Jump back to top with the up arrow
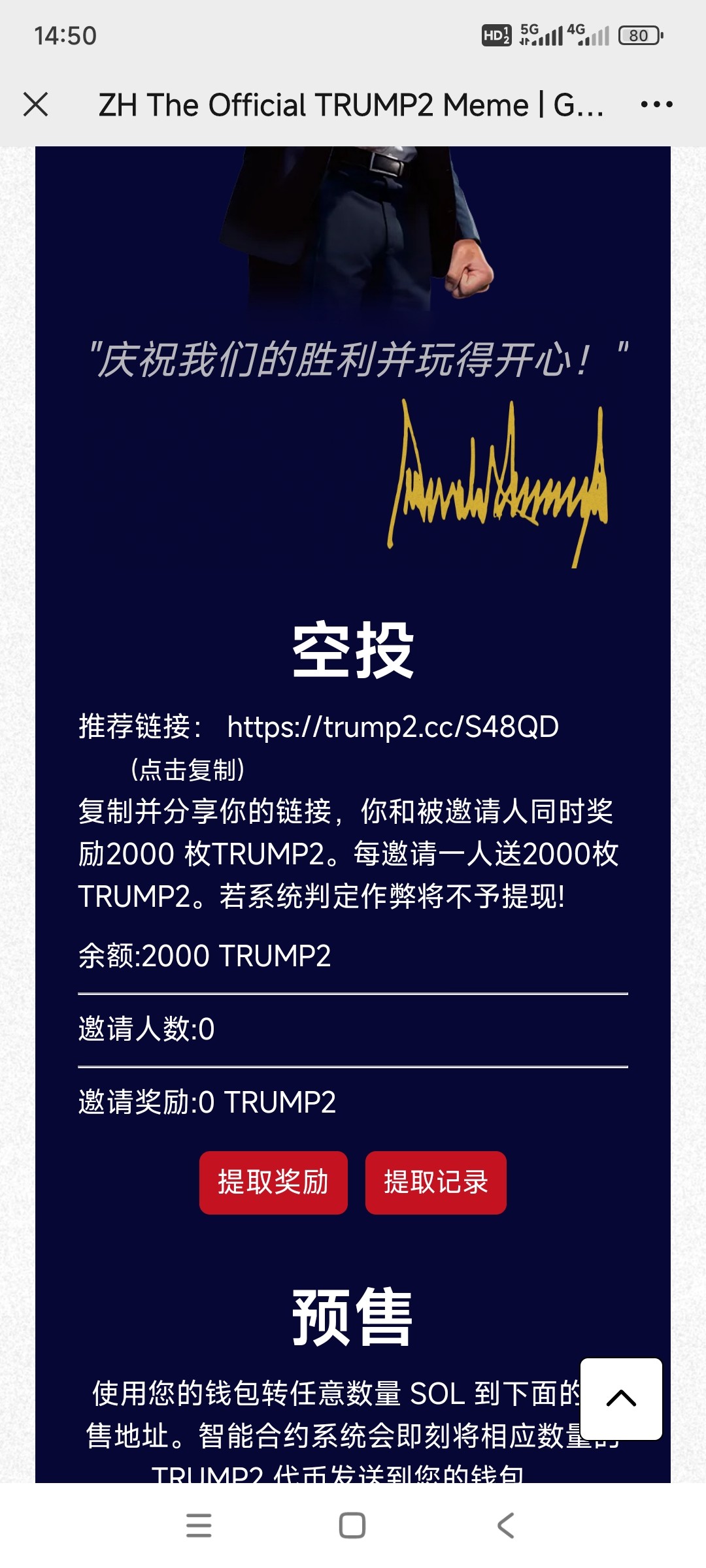 [x=621, y=1398]
